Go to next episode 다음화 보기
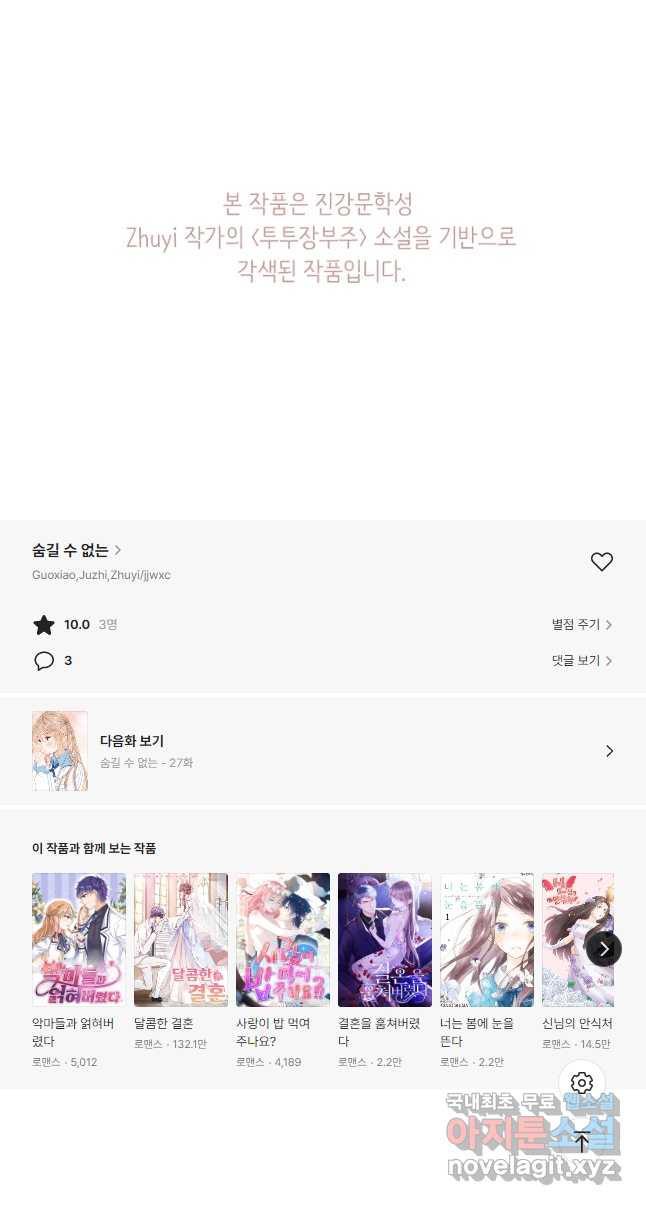 (x=322, y=751)
